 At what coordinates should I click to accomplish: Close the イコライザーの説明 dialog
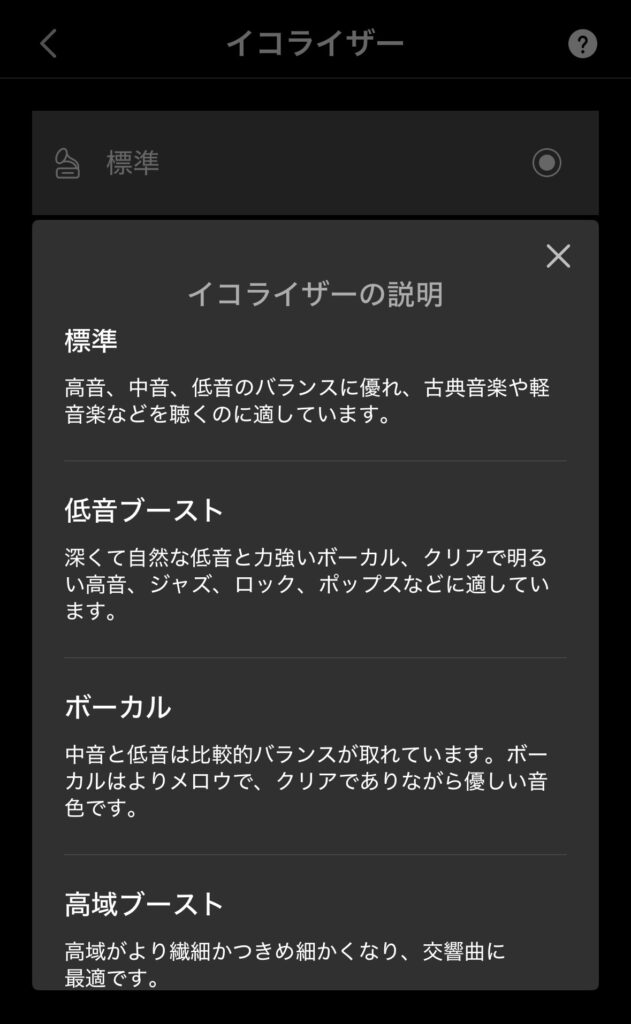(x=558, y=257)
